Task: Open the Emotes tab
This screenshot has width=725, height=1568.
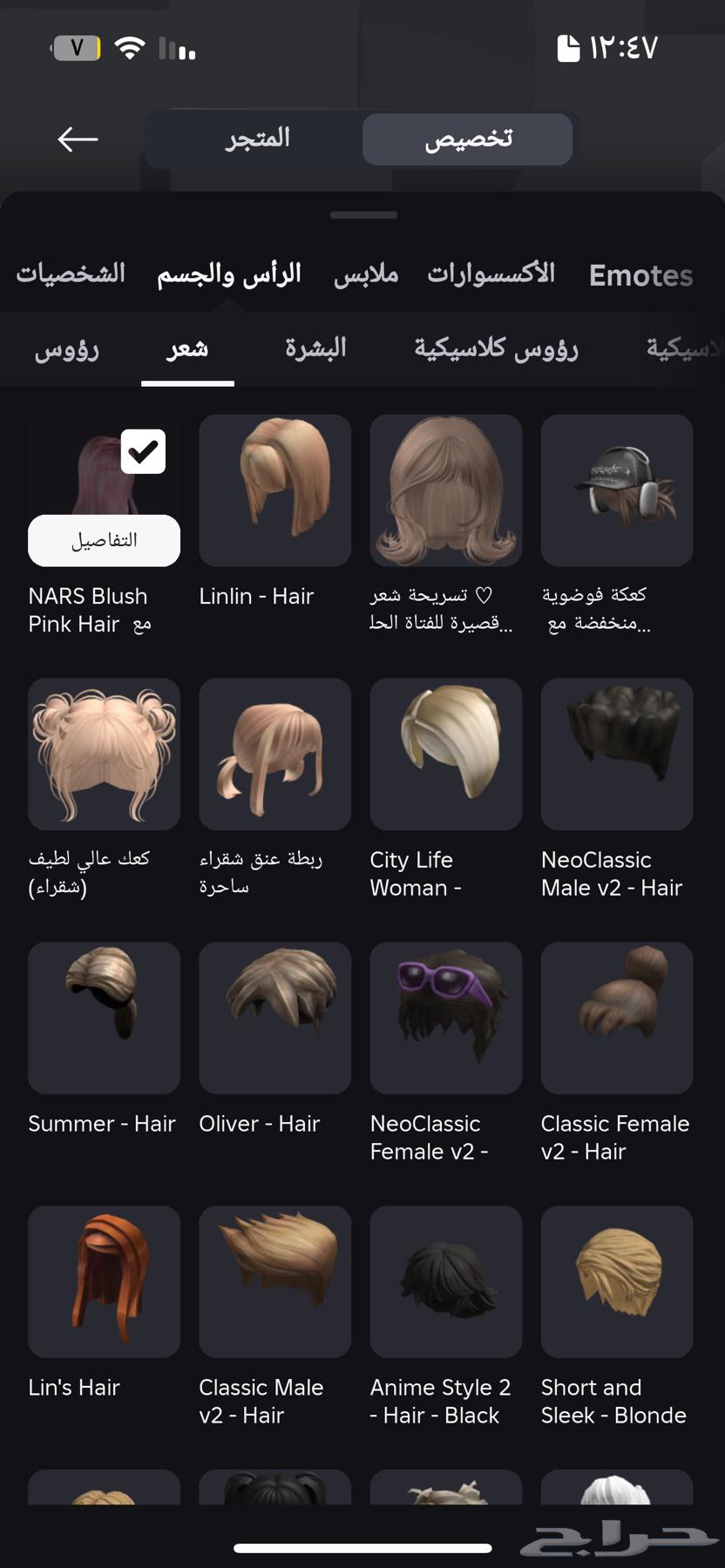Action: (x=640, y=275)
